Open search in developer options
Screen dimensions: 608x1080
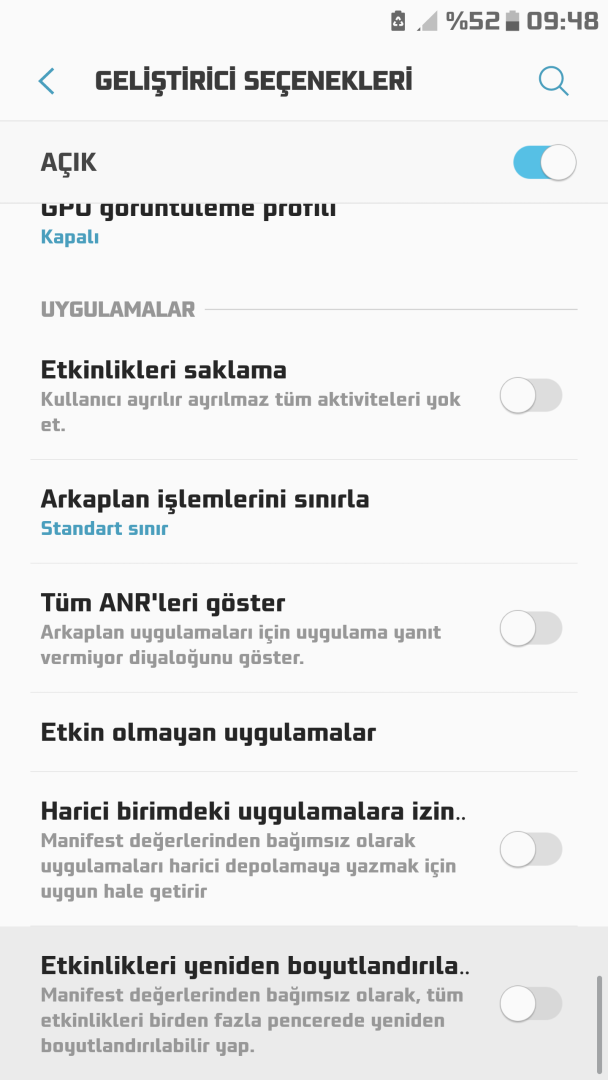click(553, 81)
